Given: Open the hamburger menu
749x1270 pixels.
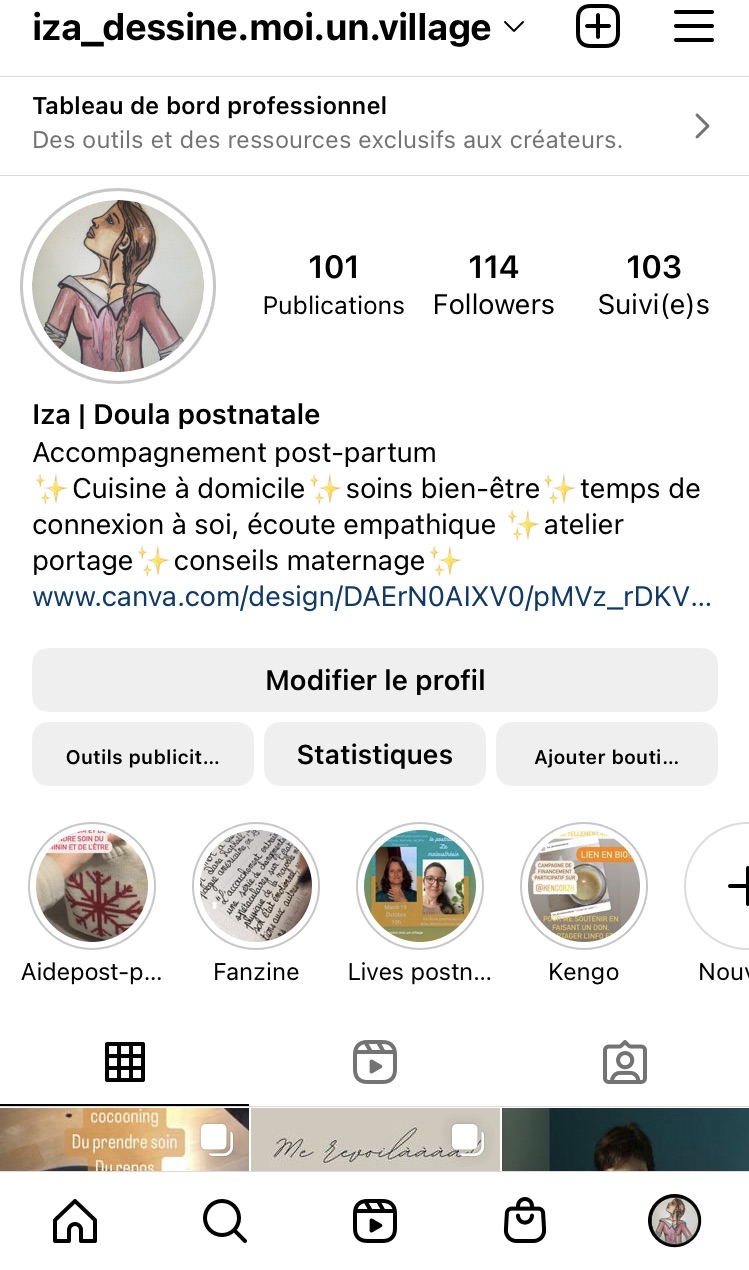Looking at the screenshot, I should [x=693, y=27].
